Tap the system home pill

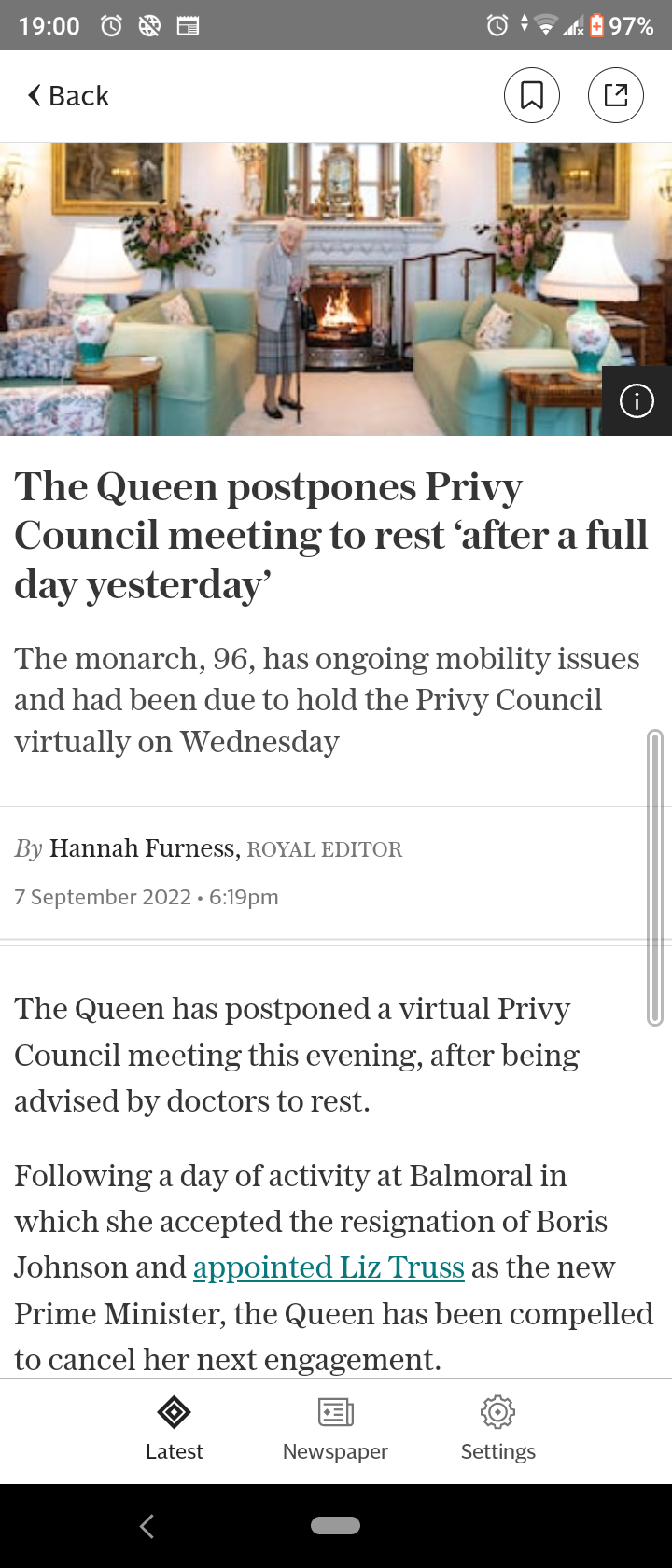pos(335,1526)
